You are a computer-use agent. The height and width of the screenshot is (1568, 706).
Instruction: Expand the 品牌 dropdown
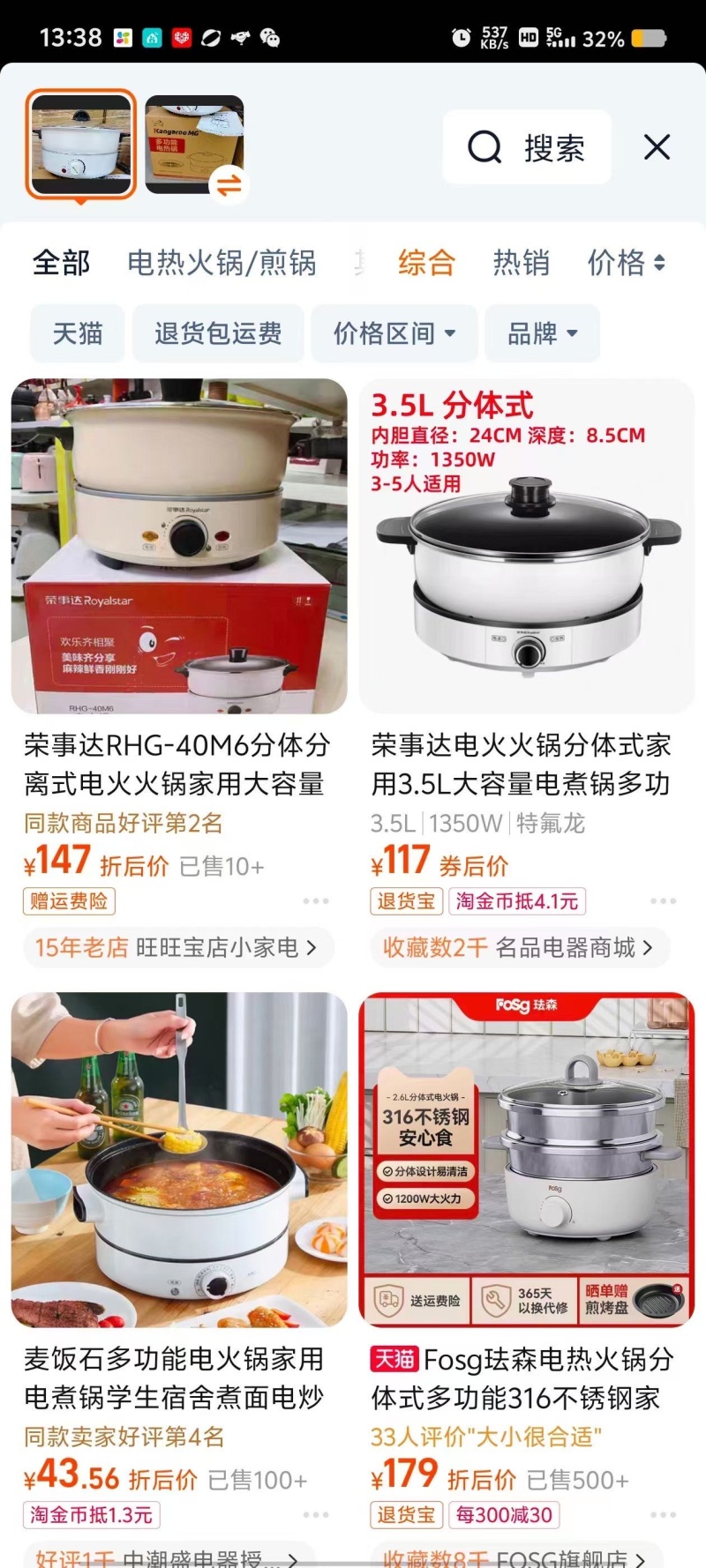click(542, 333)
